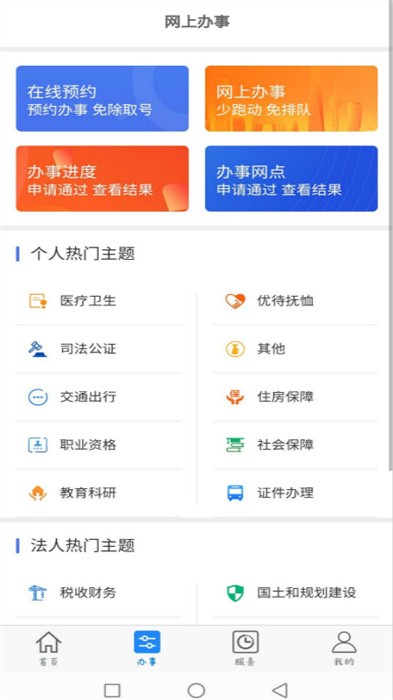The image size is (393, 700).
Task: Check 办事进度 card
Action: tap(102, 179)
